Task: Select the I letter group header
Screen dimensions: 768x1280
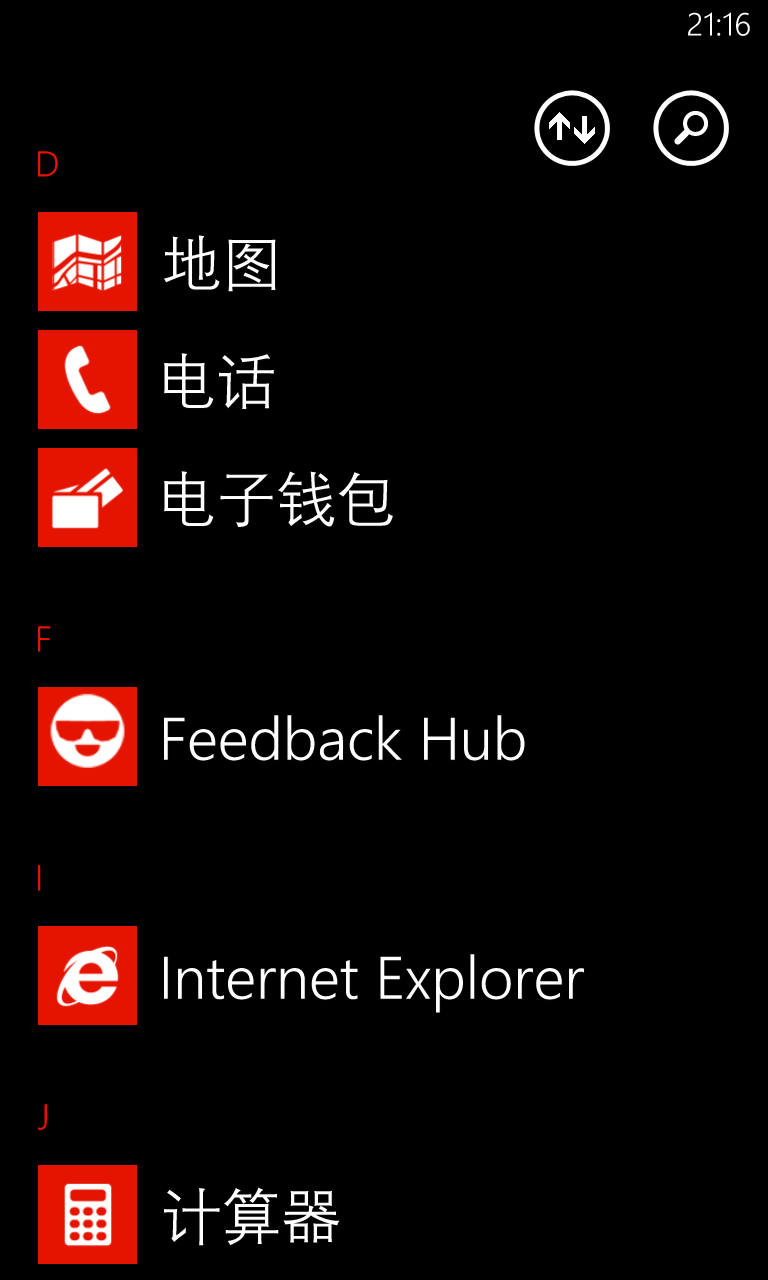Action: tap(39, 879)
